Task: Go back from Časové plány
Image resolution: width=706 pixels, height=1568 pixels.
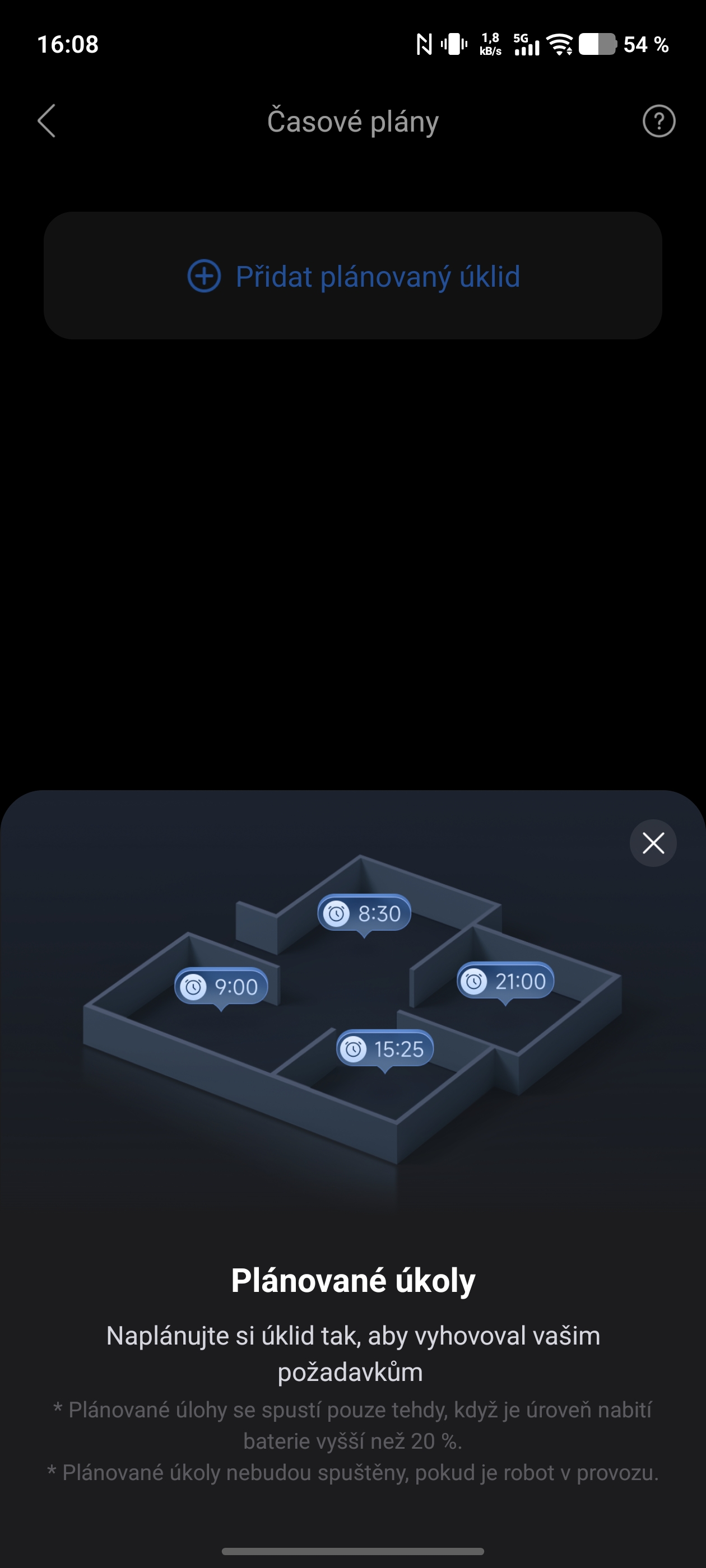Action: pos(47,120)
